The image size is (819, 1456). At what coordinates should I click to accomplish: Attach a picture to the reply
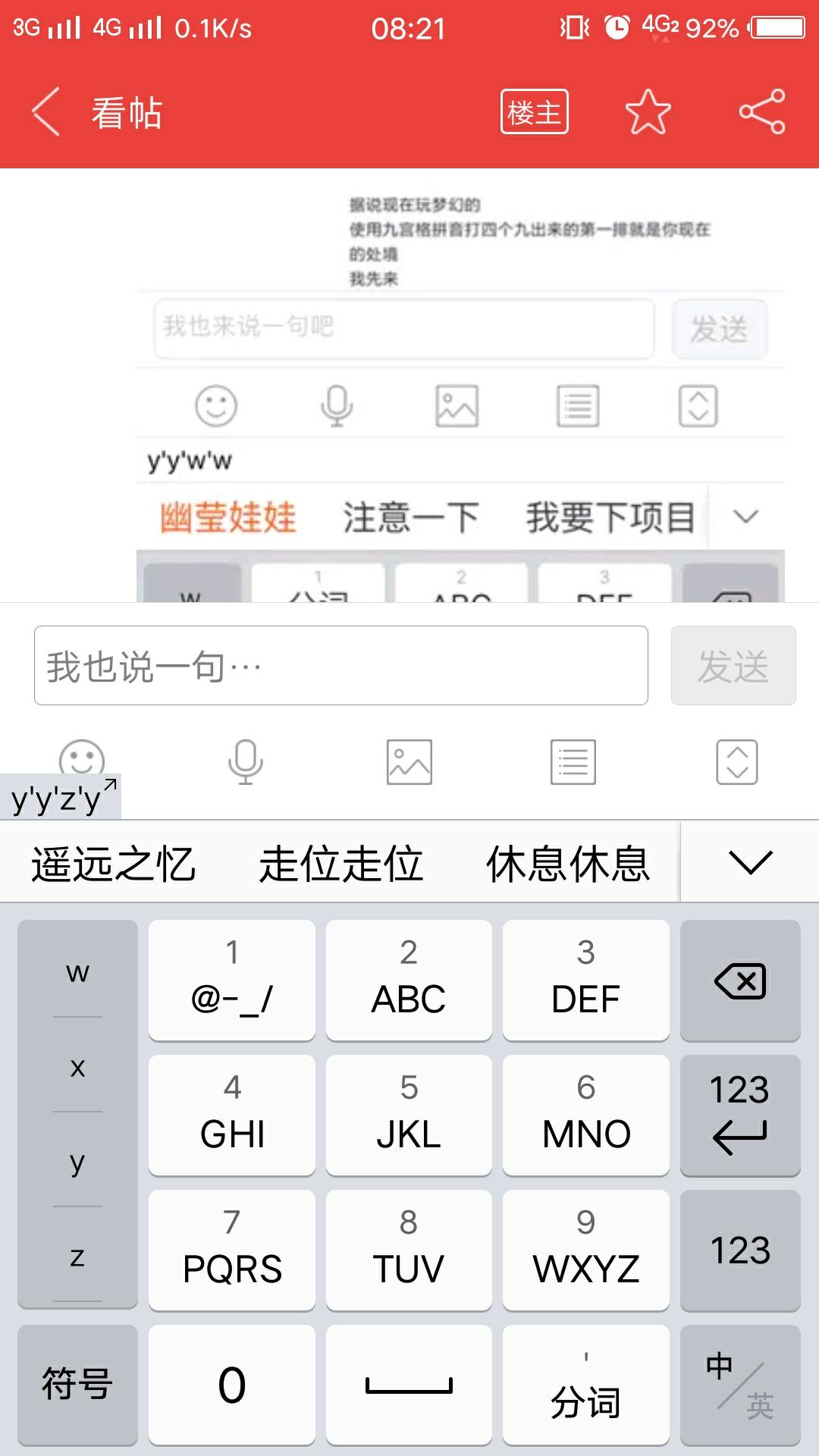[x=409, y=761]
